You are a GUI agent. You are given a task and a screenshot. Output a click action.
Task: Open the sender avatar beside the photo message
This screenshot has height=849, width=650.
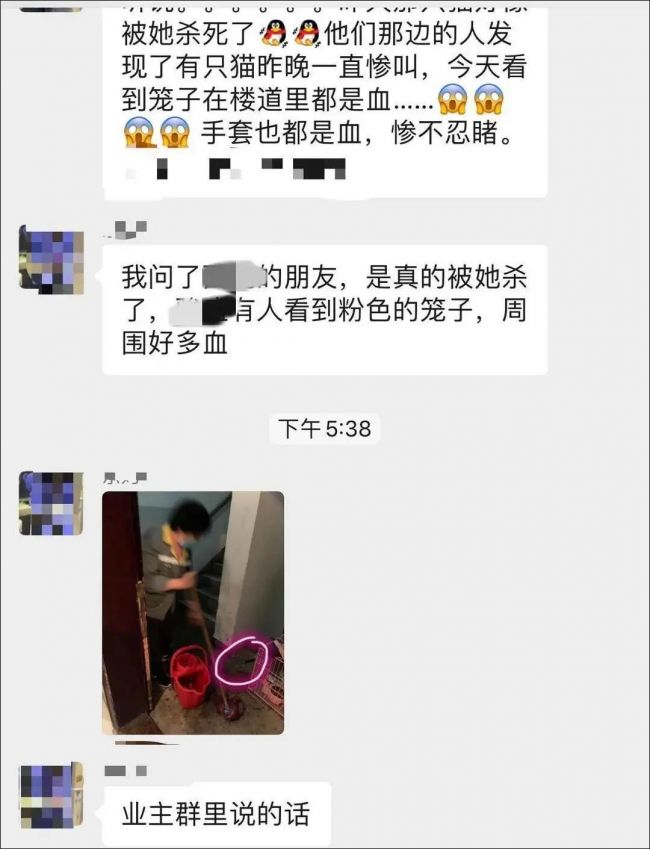pyautogui.click(x=51, y=503)
